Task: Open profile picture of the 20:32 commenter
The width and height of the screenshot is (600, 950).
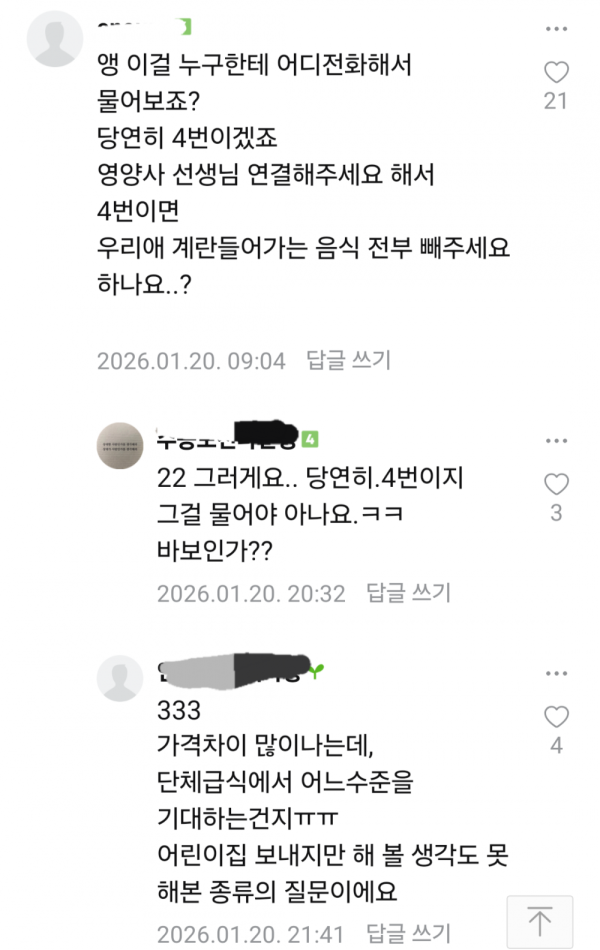Action: pyautogui.click(x=120, y=446)
